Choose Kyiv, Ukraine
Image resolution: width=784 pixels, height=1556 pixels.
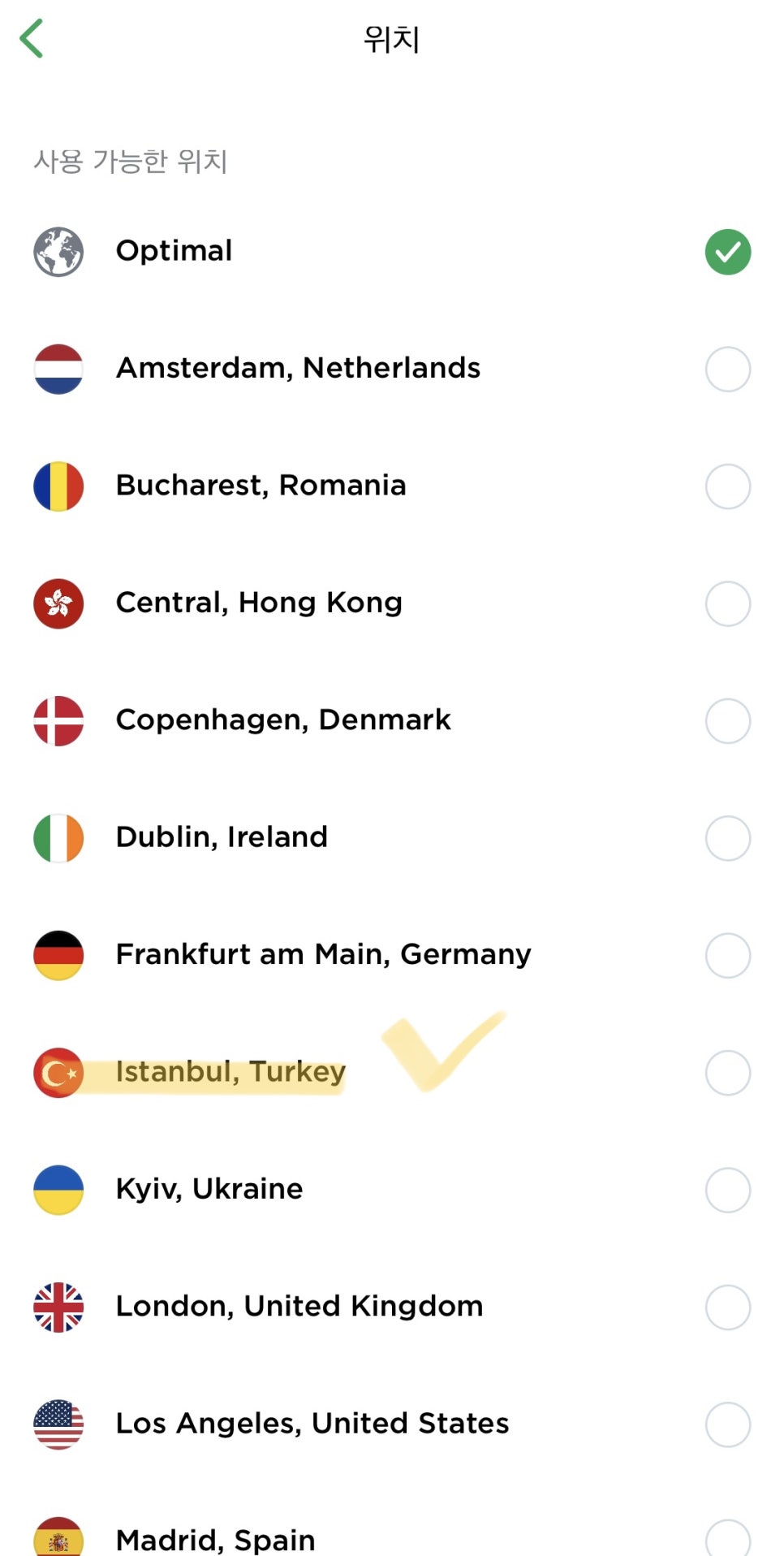(392, 1190)
